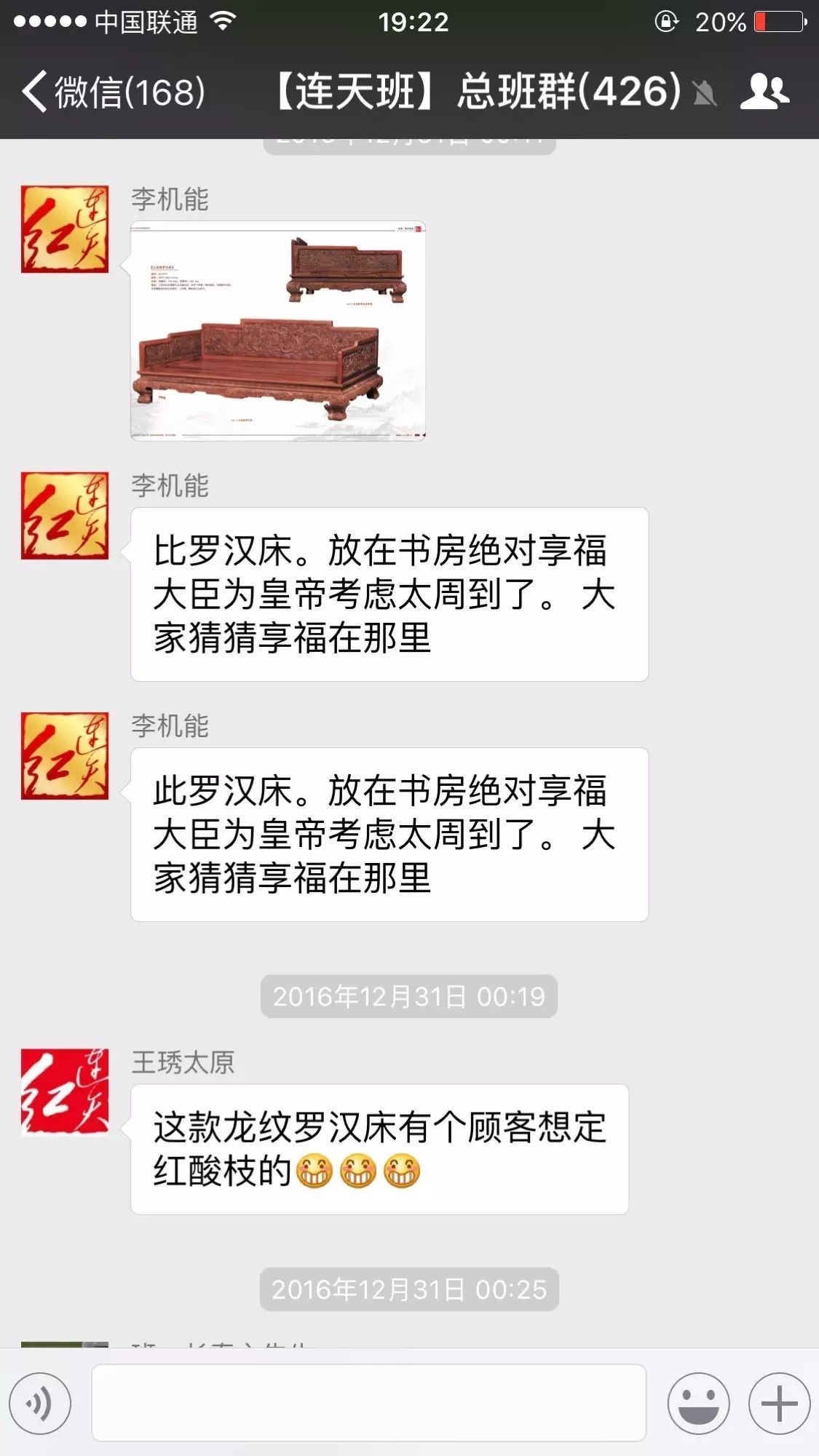819x1456 pixels.
Task: Tap 李机能's avatar beside the picture
Action: click(65, 229)
